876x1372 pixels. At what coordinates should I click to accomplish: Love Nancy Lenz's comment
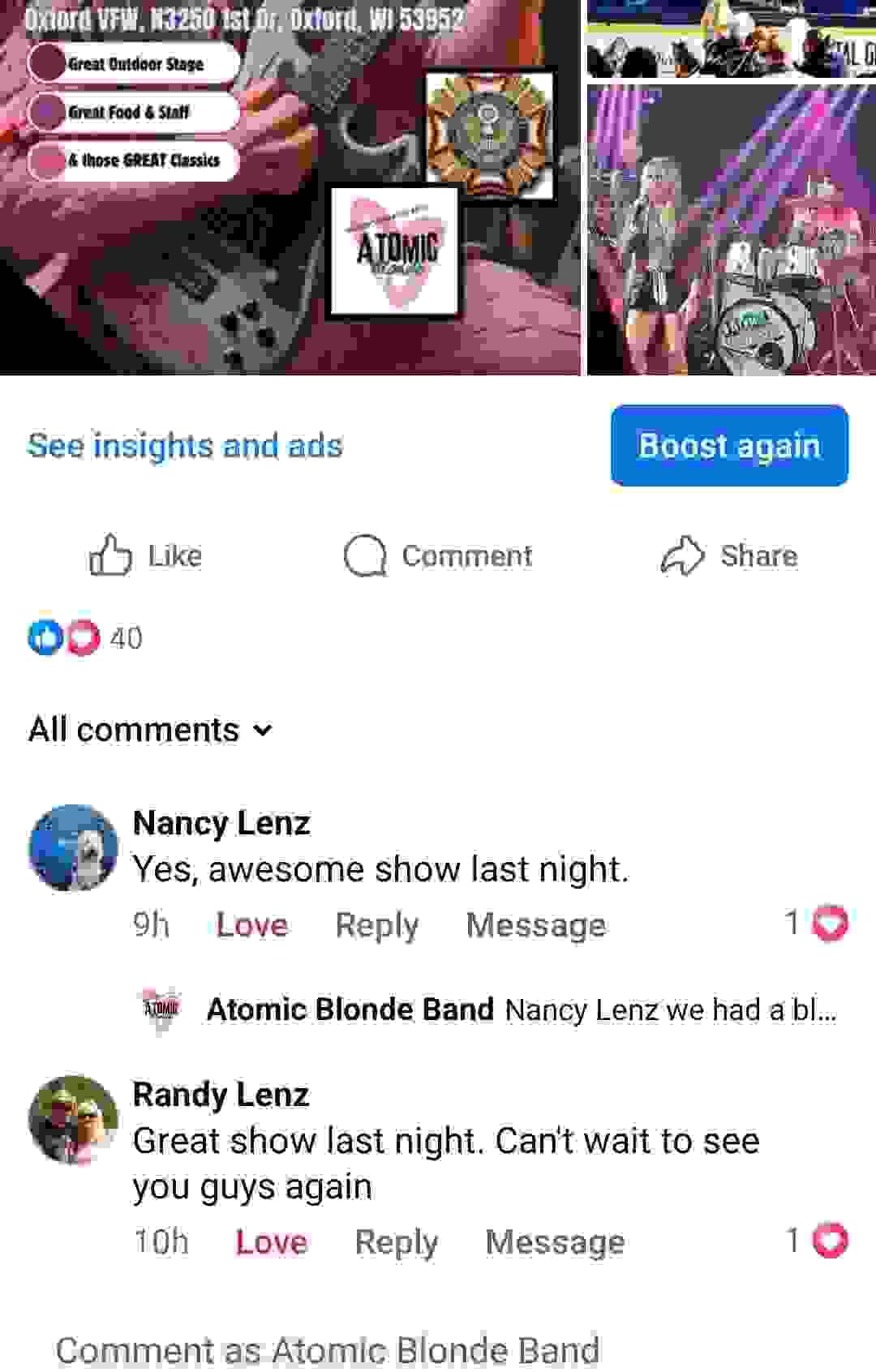[x=251, y=924]
